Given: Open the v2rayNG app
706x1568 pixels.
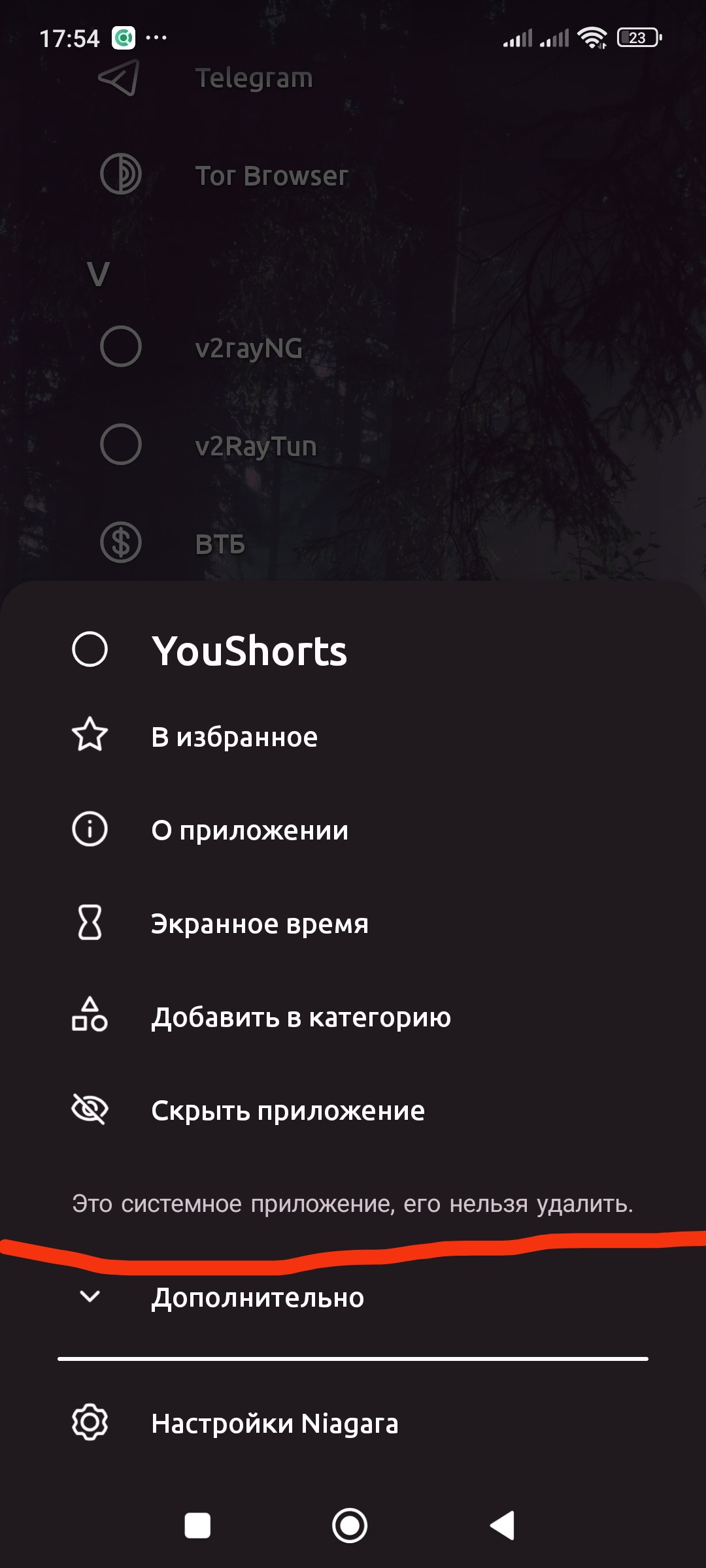Looking at the screenshot, I should [248, 348].
